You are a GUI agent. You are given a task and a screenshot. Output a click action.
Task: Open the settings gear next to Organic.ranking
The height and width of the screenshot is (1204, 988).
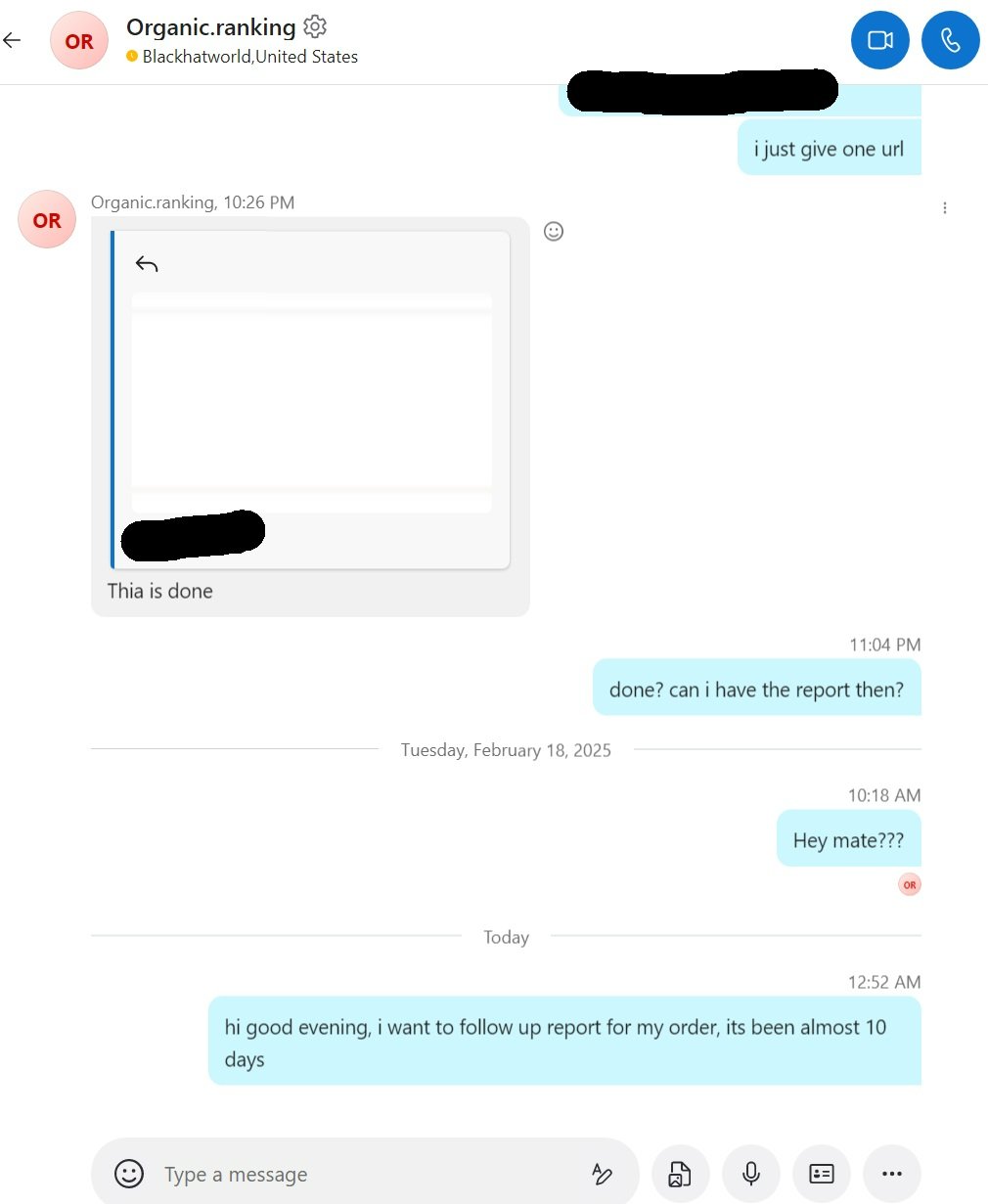(315, 26)
